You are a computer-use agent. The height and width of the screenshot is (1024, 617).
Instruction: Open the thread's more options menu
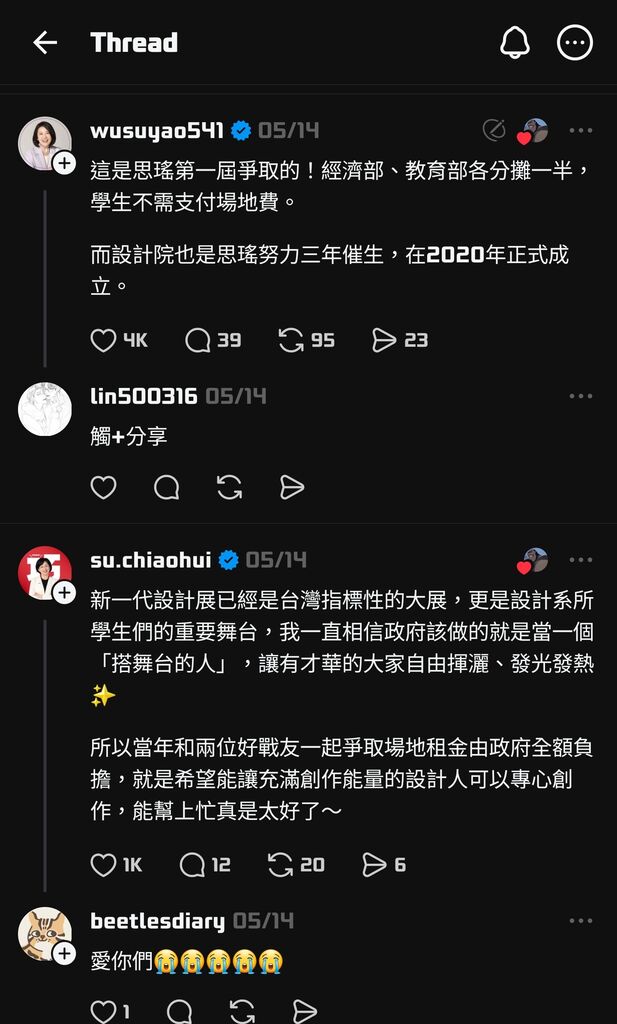(575, 43)
